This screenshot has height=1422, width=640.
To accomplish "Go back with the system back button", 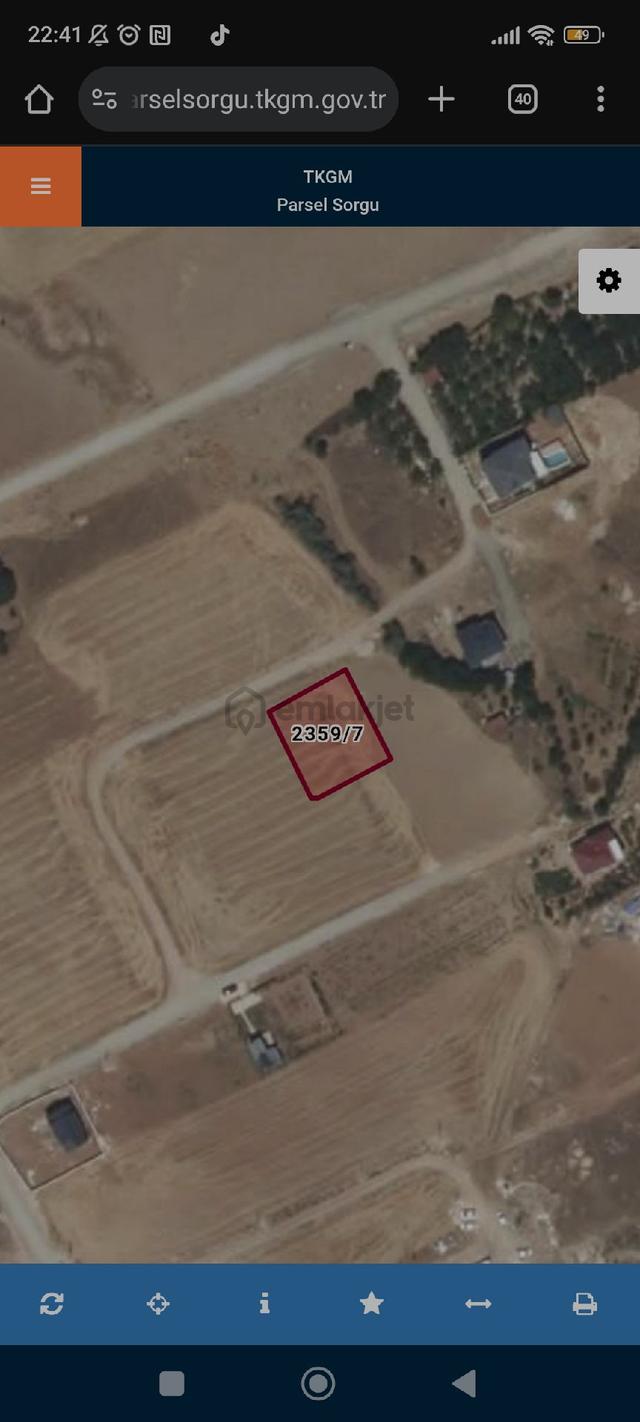I will (x=464, y=1383).
